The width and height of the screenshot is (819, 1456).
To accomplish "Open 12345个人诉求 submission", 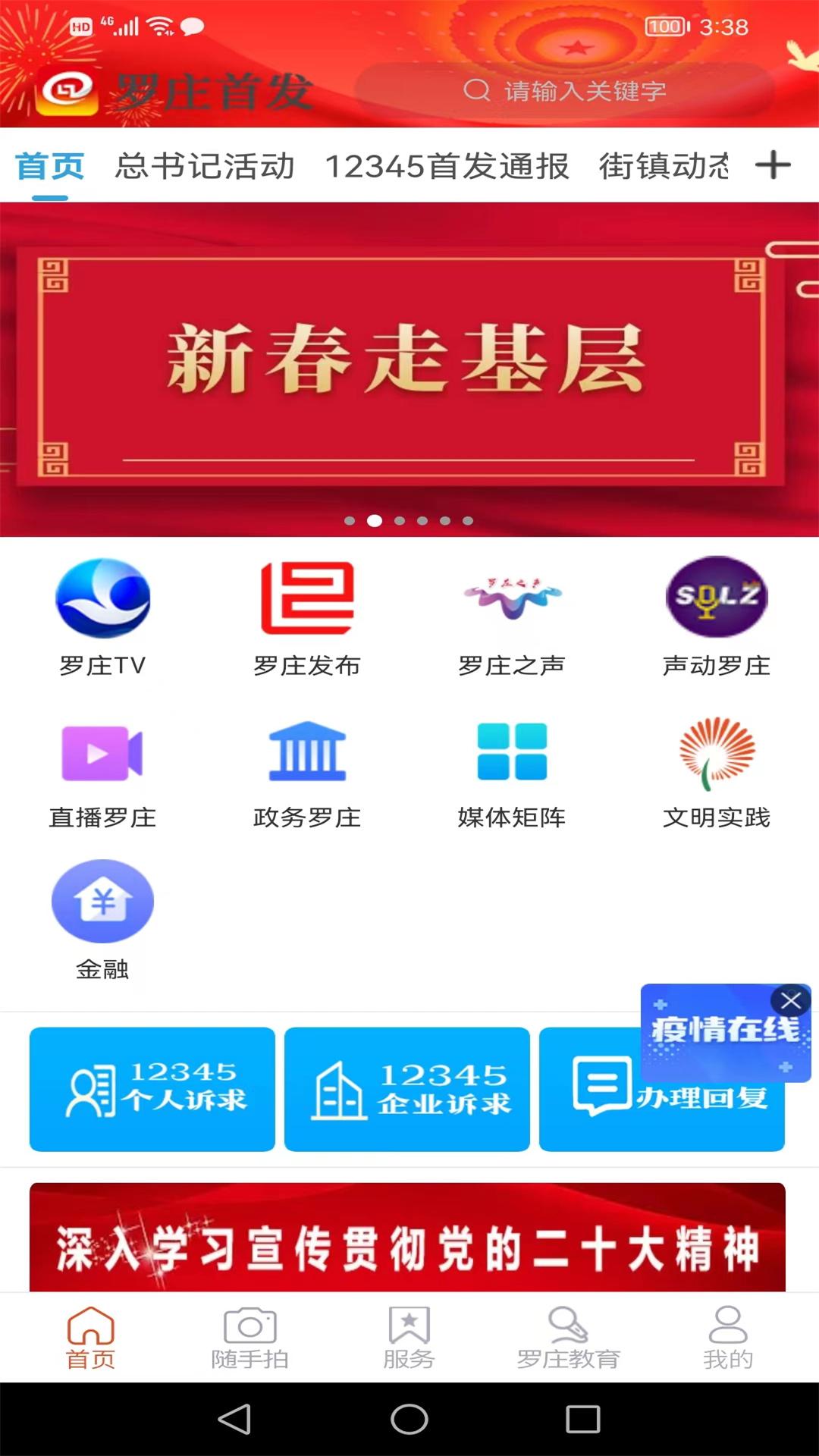I will tap(151, 1089).
